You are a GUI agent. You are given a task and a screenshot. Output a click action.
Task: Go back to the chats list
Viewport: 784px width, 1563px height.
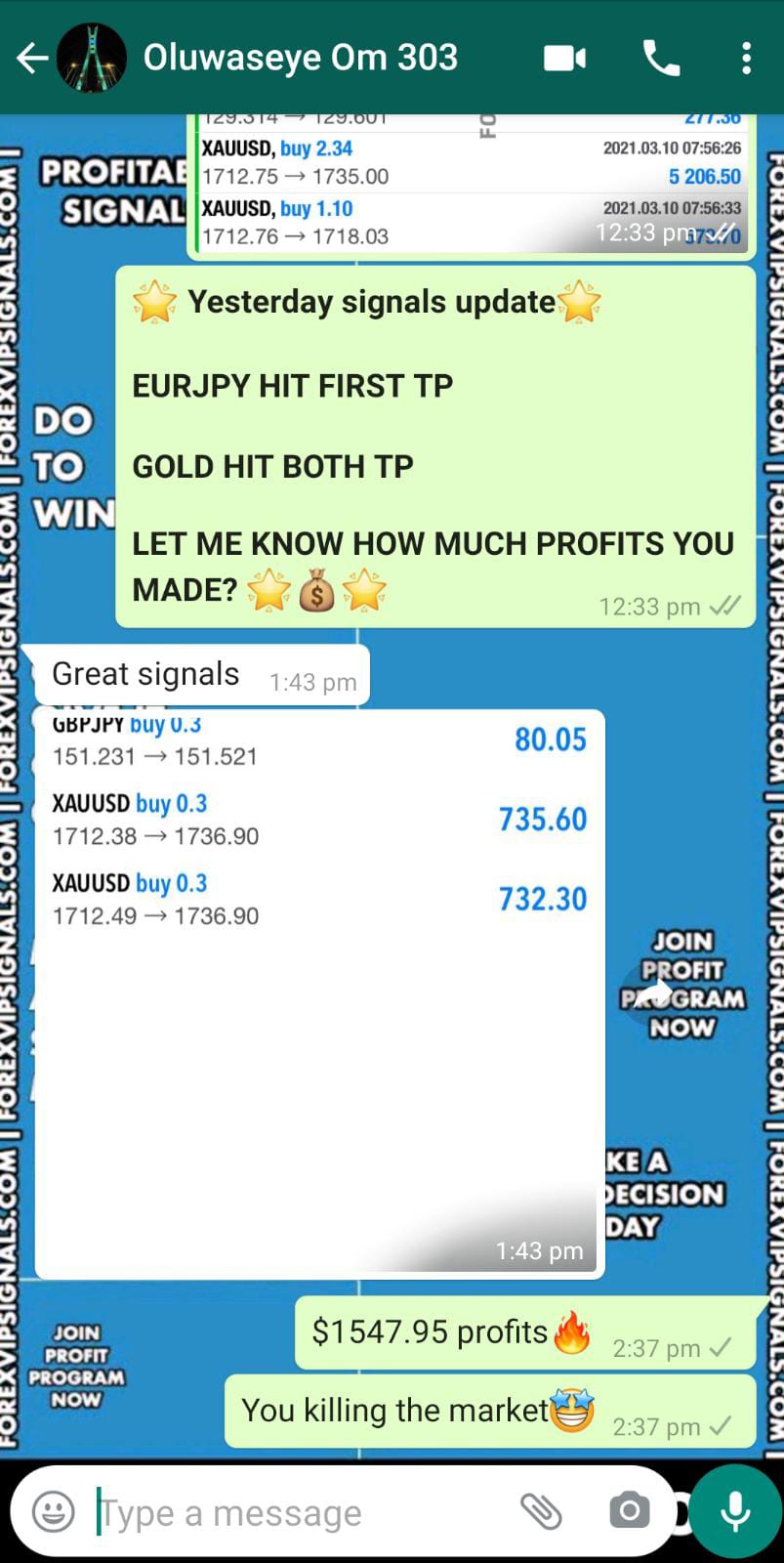(31, 59)
